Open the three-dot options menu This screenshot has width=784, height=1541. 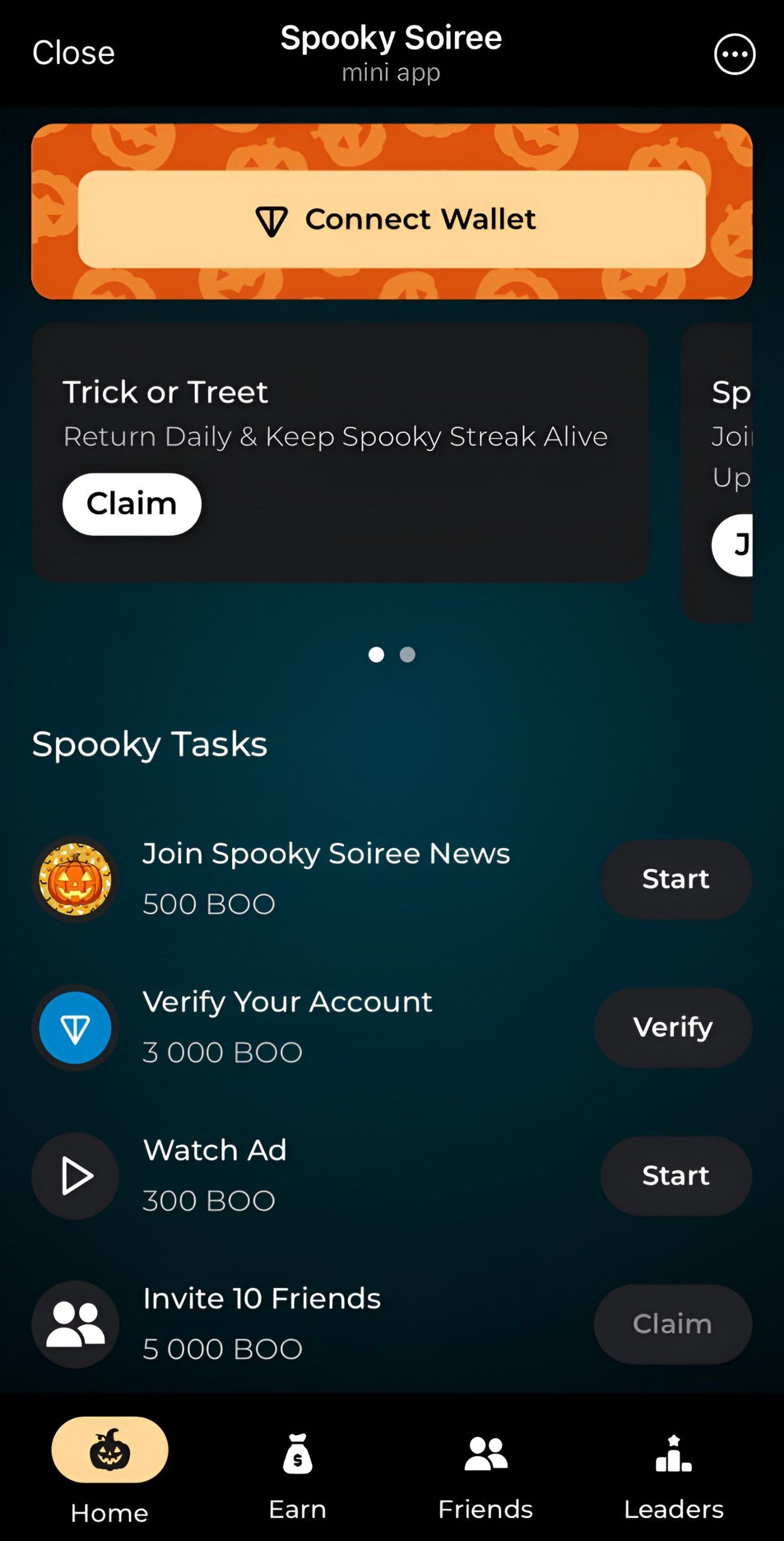[734, 54]
